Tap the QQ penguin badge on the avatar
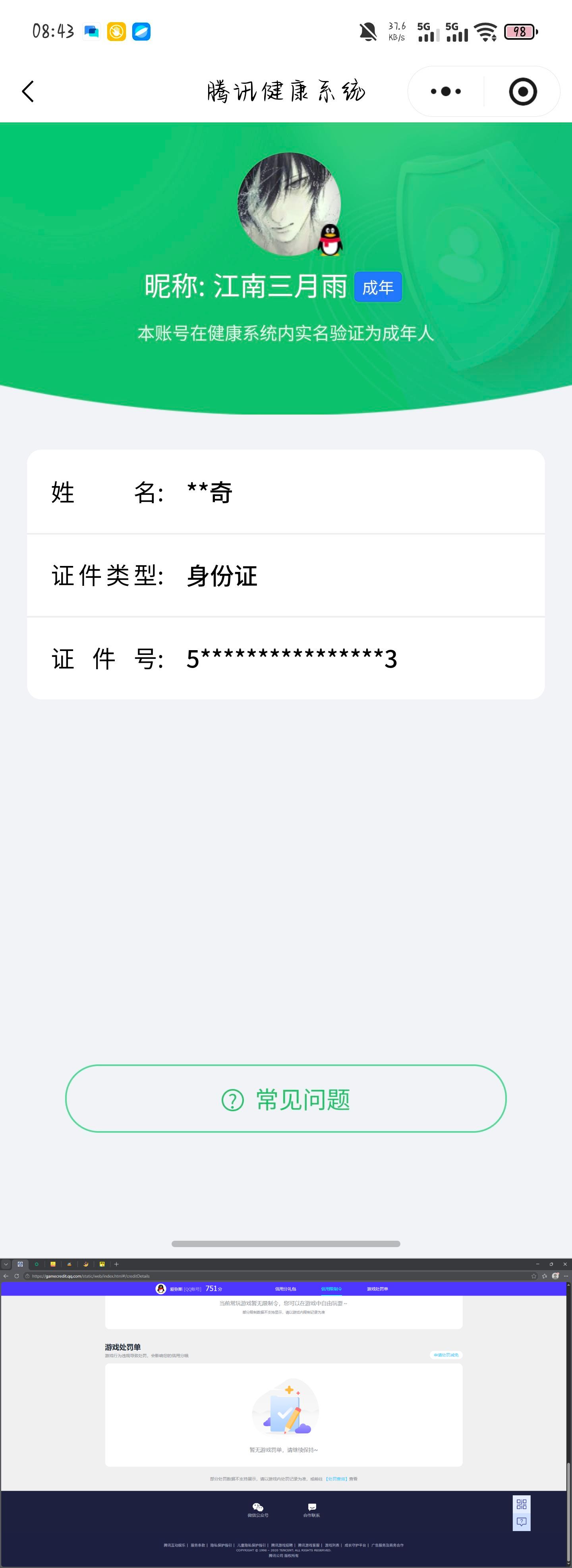This screenshot has width=572, height=1568. click(x=330, y=240)
